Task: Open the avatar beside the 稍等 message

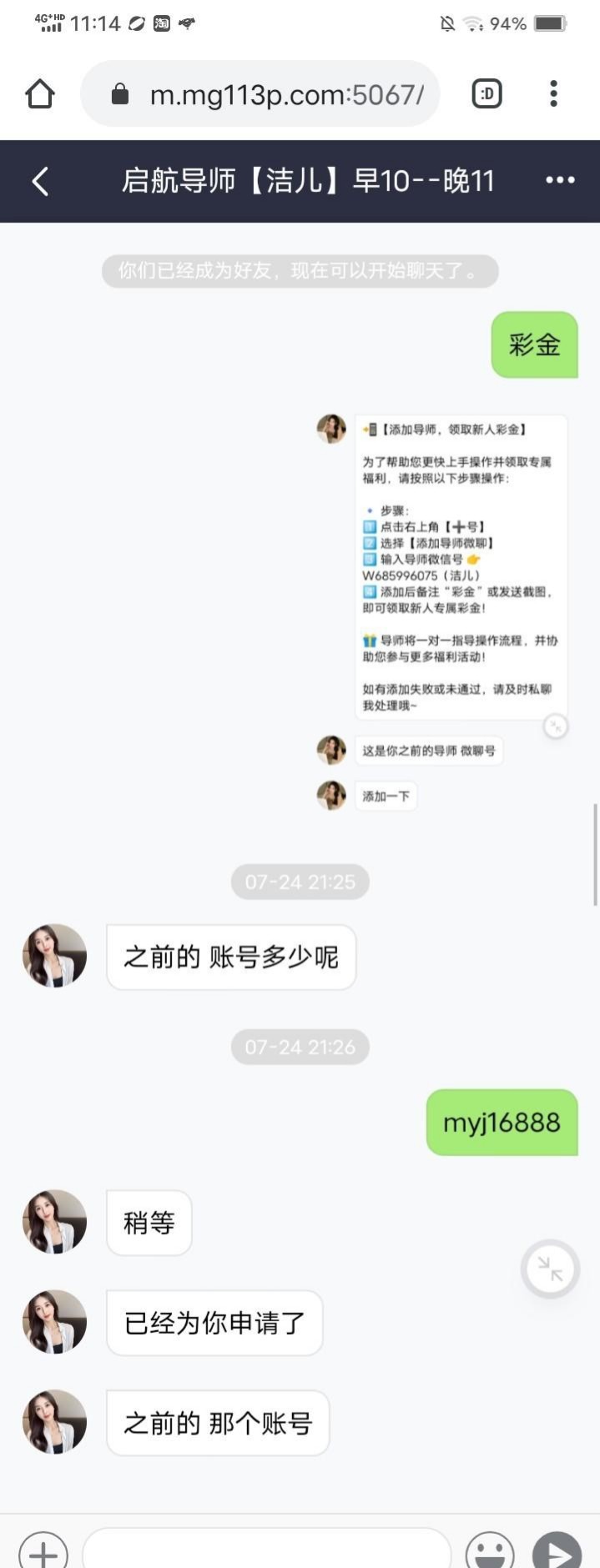Action: pos(54,1222)
